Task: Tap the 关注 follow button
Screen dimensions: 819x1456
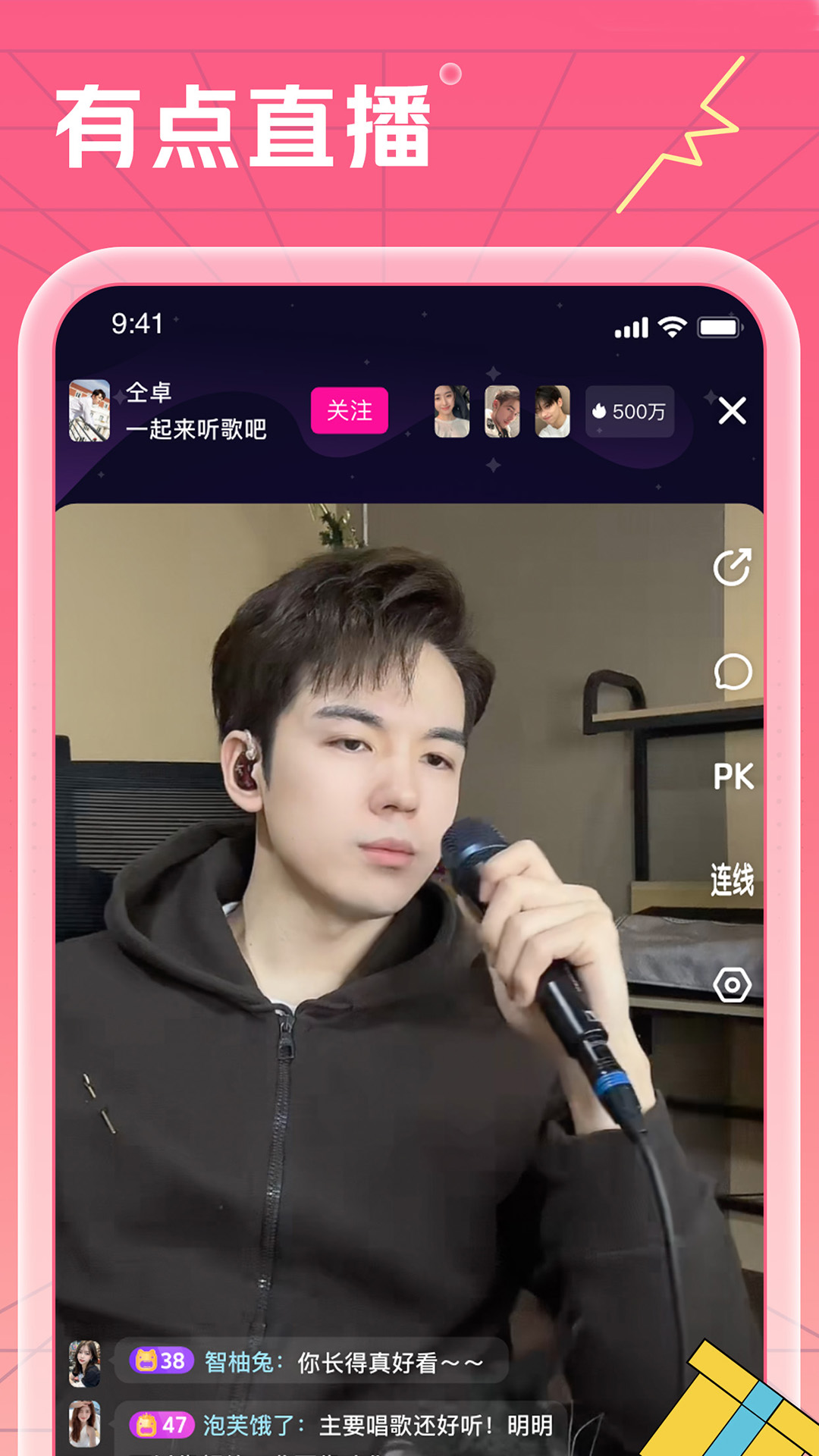Action: [349, 410]
